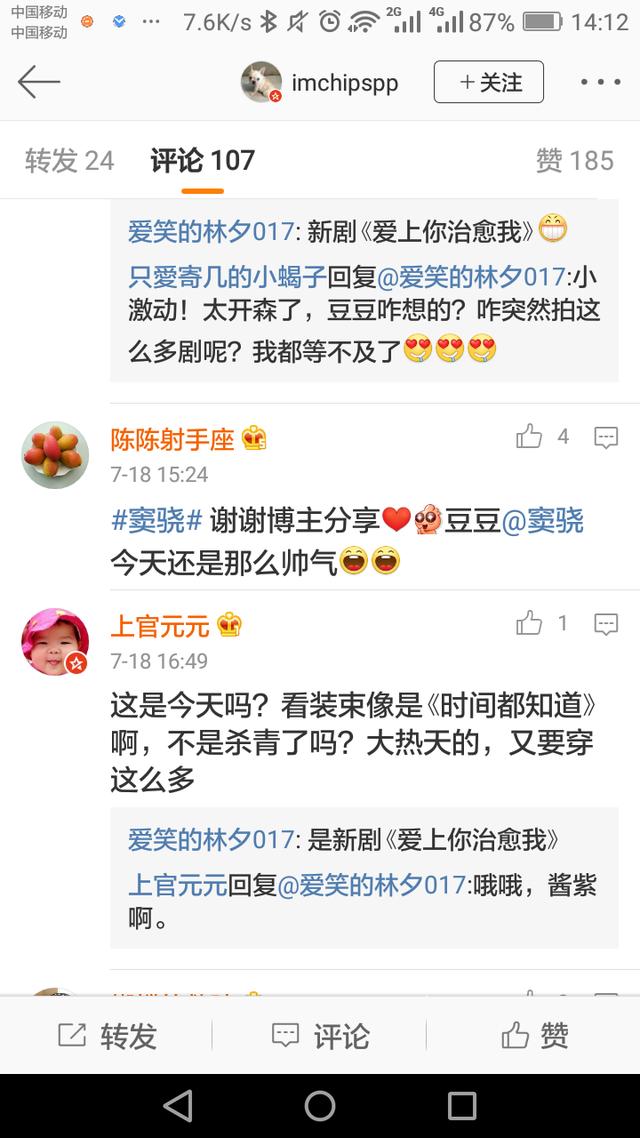This screenshot has height=1138, width=640.
Task: Like the post with bottom 赞 button
Action: click(x=535, y=1036)
